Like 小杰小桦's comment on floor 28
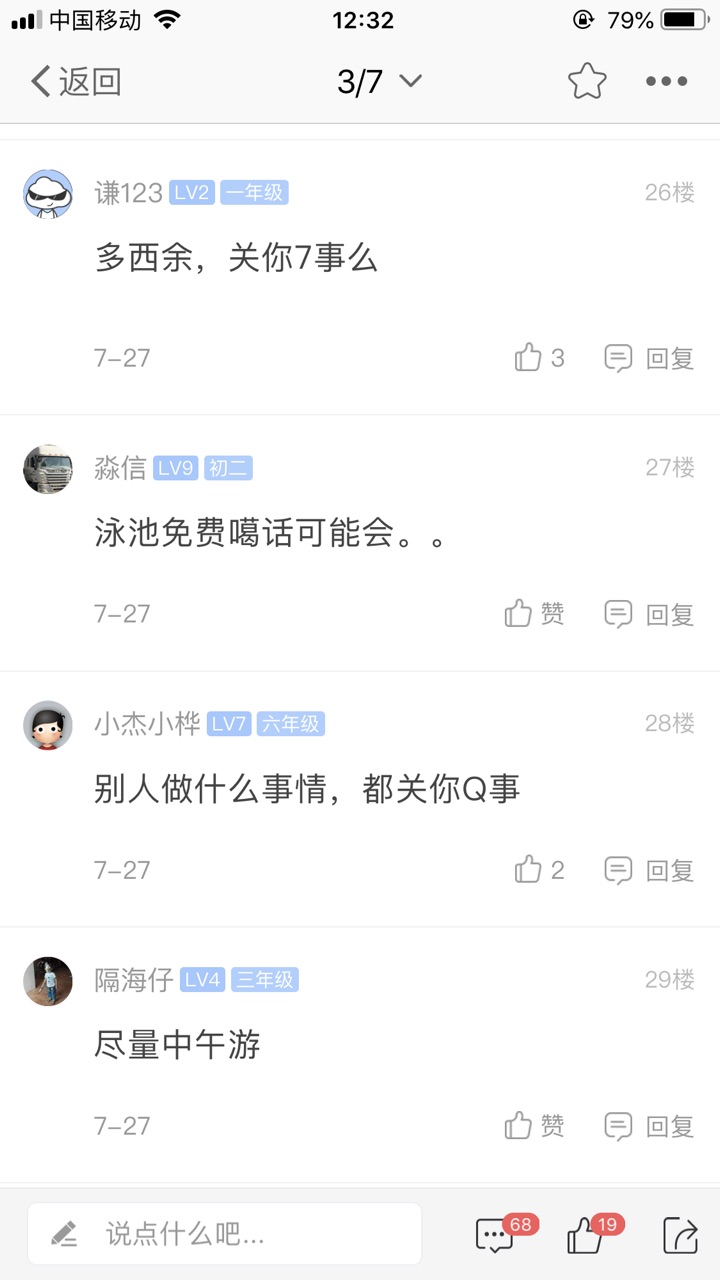Image resolution: width=720 pixels, height=1280 pixels. click(539, 870)
